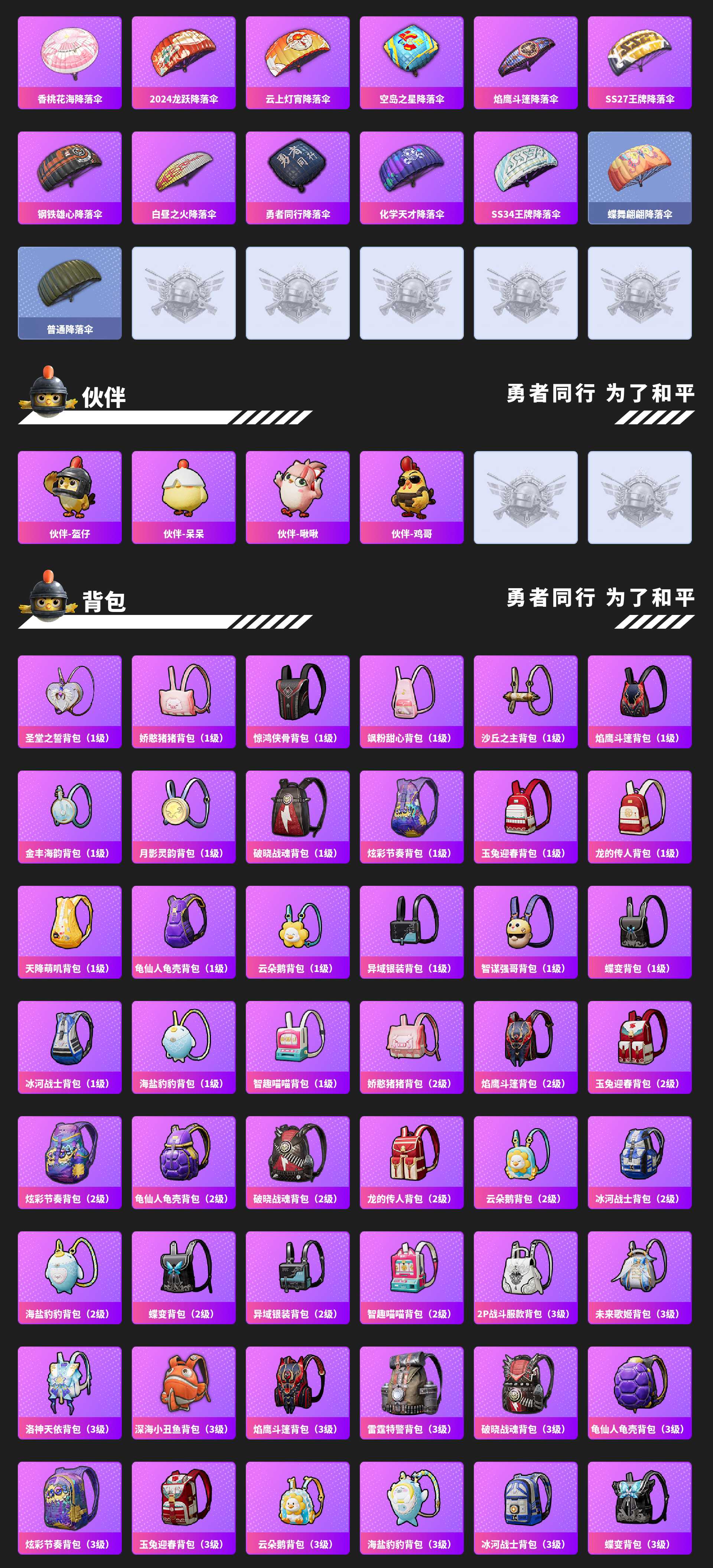
Task: Choose the 蝶舞翩翩降落伞 parachute
Action: pos(641,176)
